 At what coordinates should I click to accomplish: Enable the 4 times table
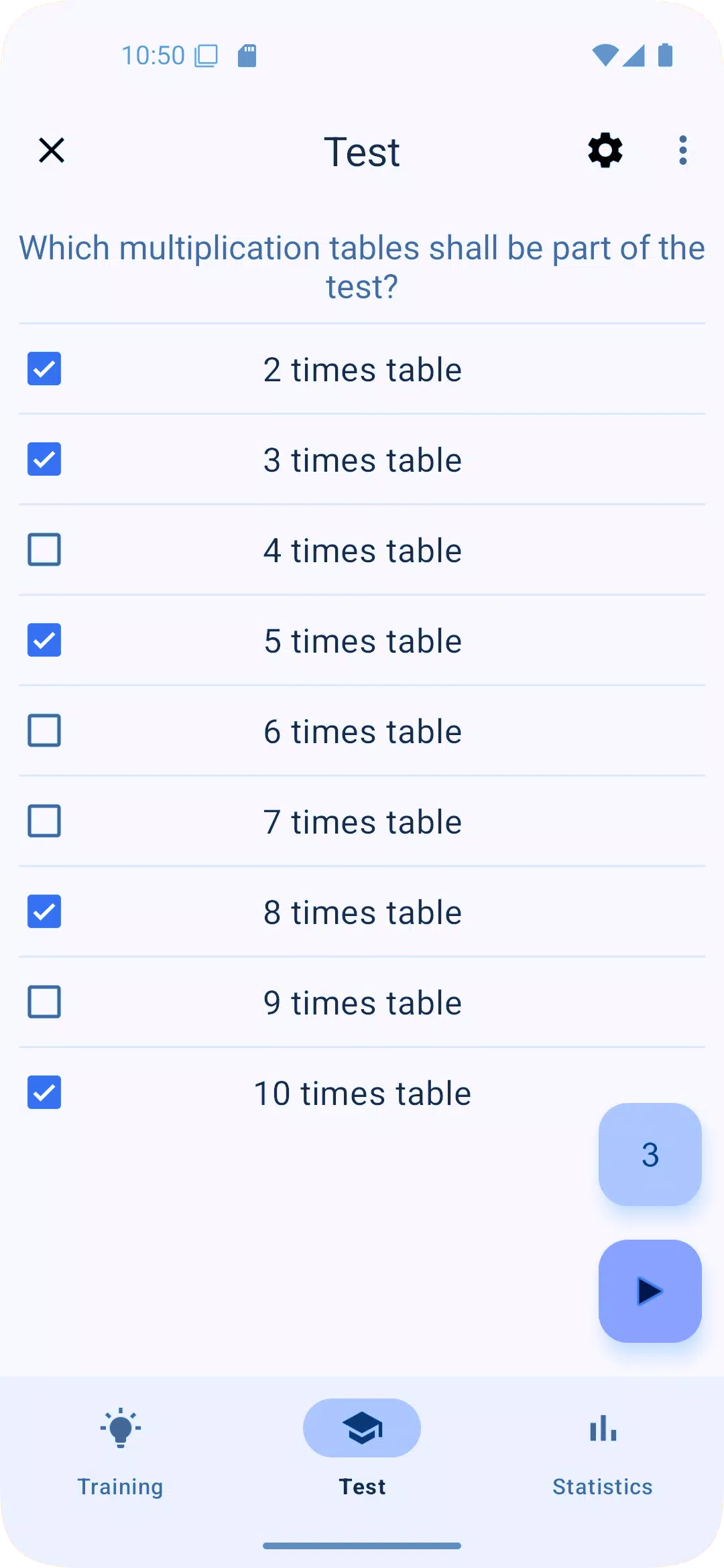[44, 549]
